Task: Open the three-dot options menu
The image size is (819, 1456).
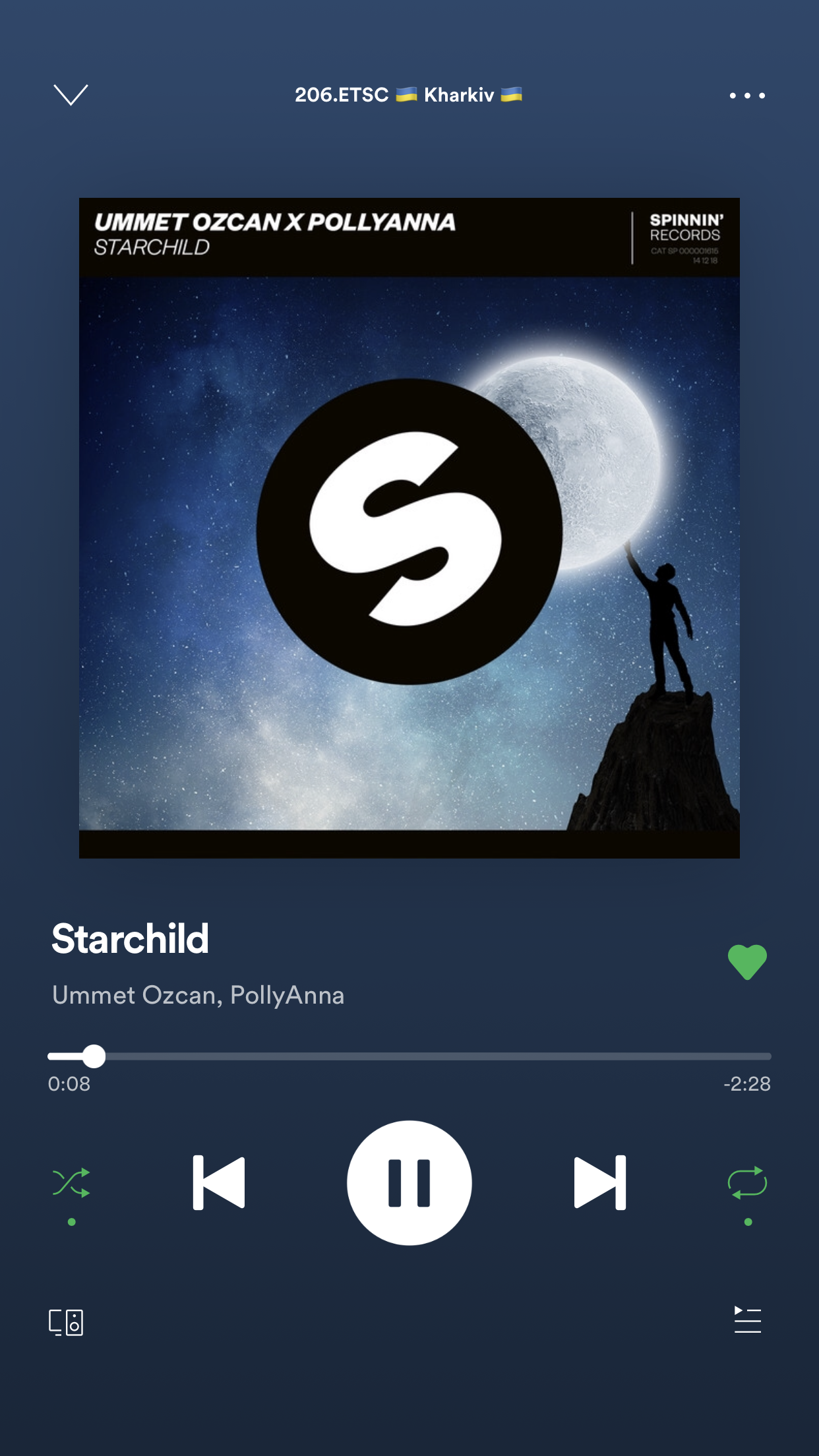Action: [x=747, y=96]
